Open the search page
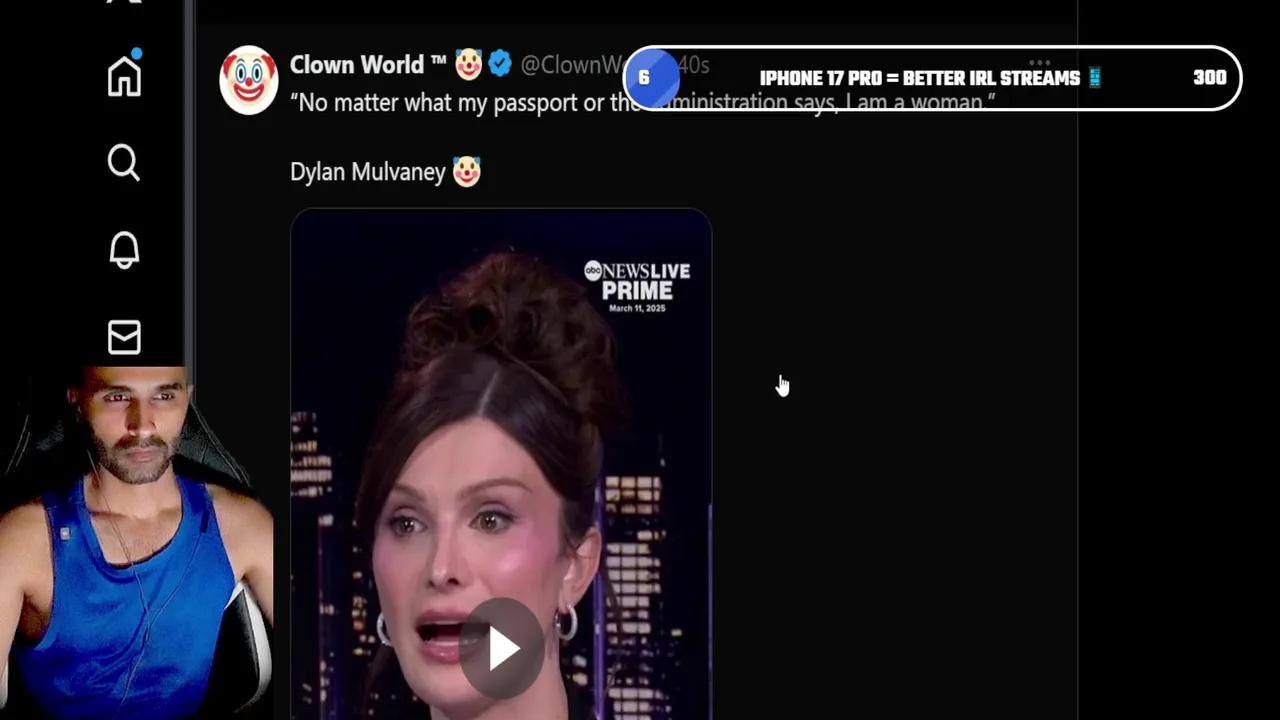Image resolution: width=1280 pixels, height=720 pixels. click(x=124, y=162)
